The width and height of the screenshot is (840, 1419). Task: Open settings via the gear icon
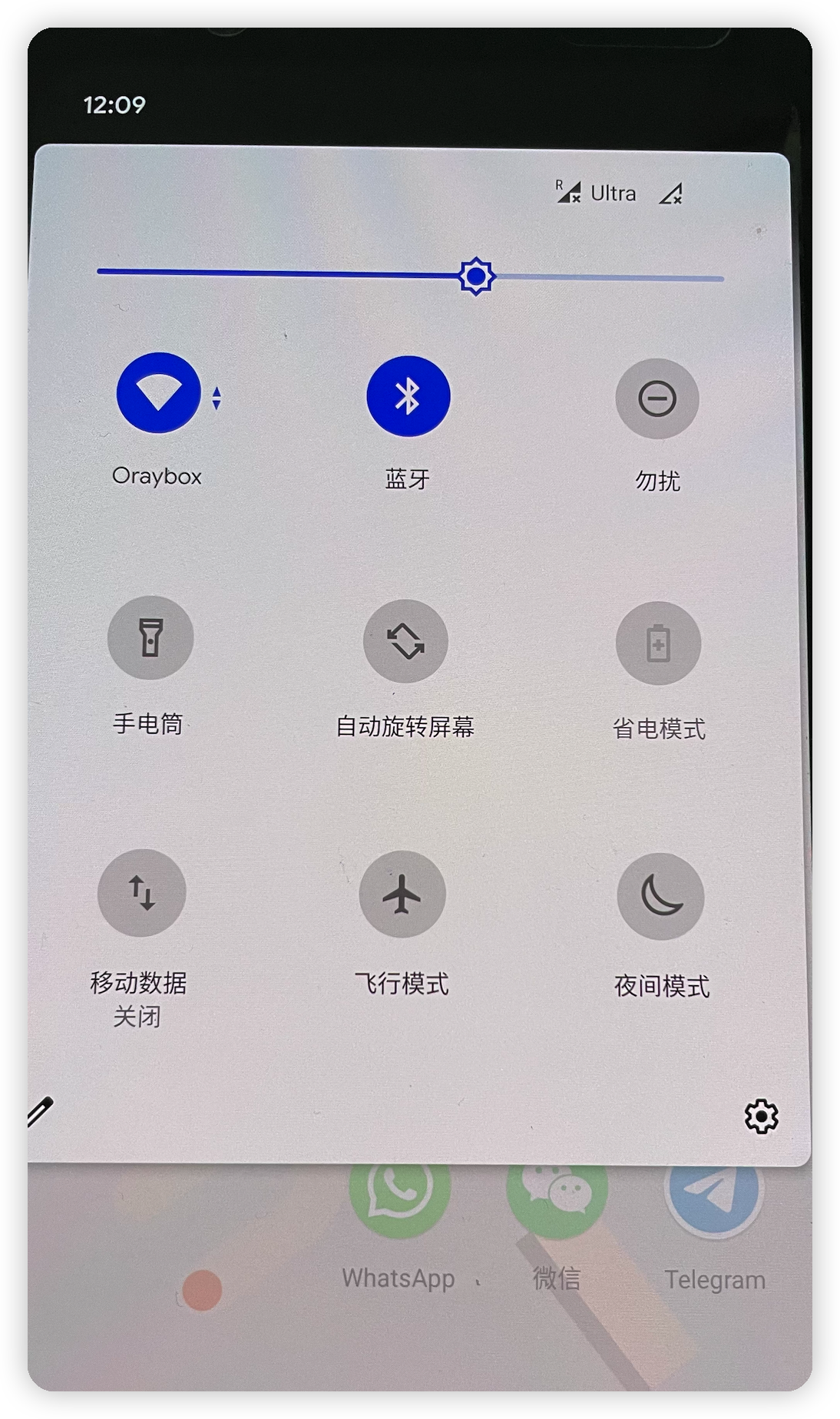pyautogui.click(x=761, y=1116)
